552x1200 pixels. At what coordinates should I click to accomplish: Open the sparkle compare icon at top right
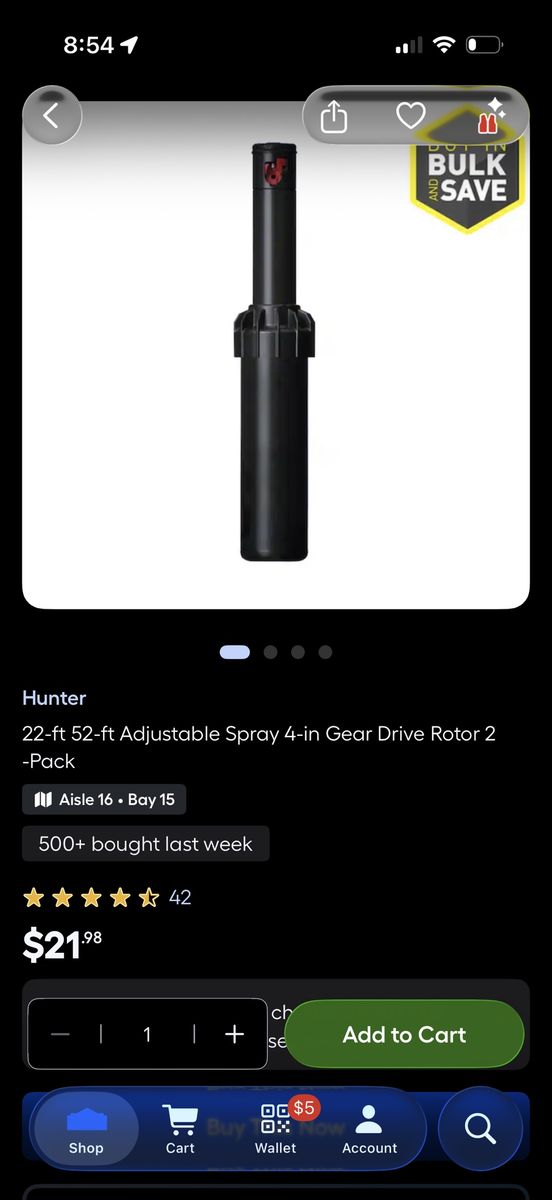tap(489, 117)
